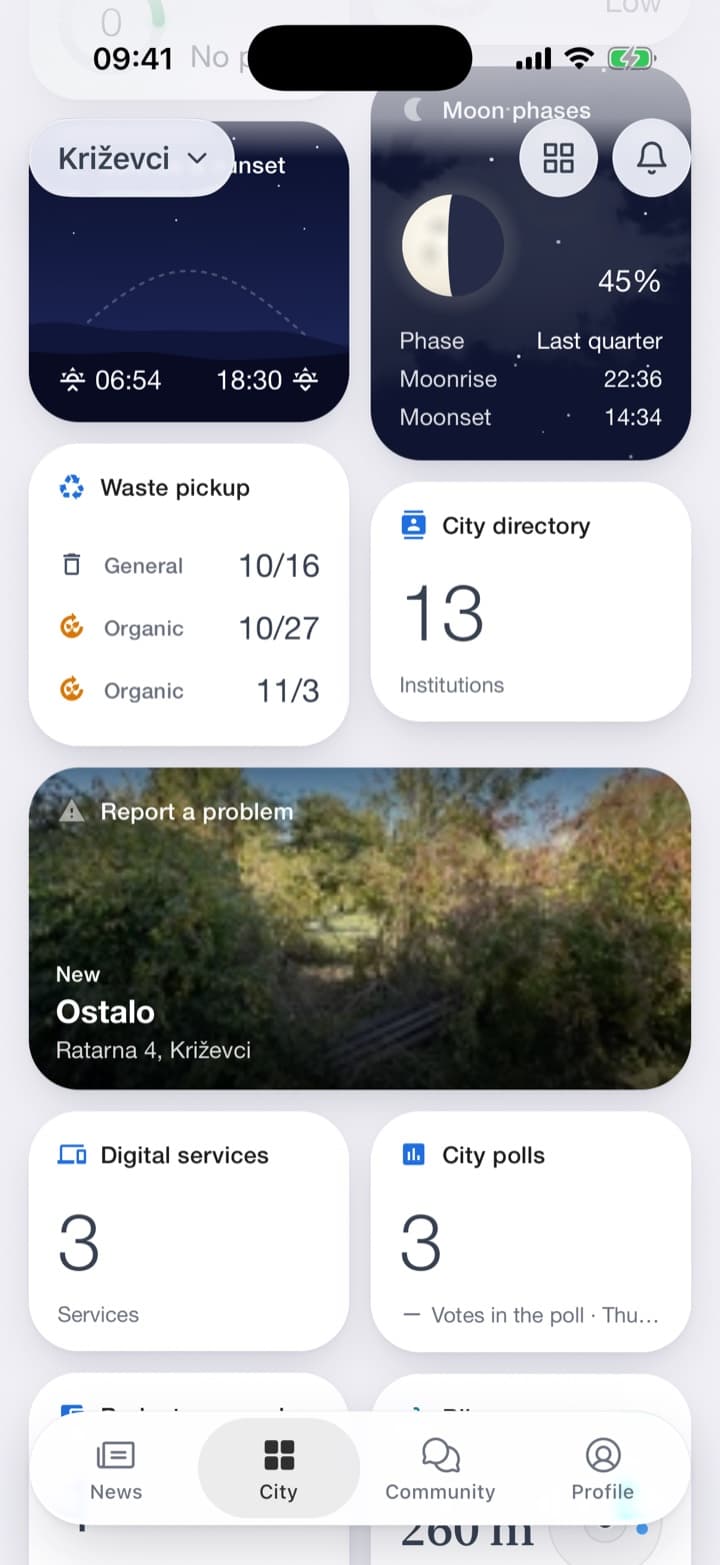
Task: Select the City tab
Action: point(279,1469)
